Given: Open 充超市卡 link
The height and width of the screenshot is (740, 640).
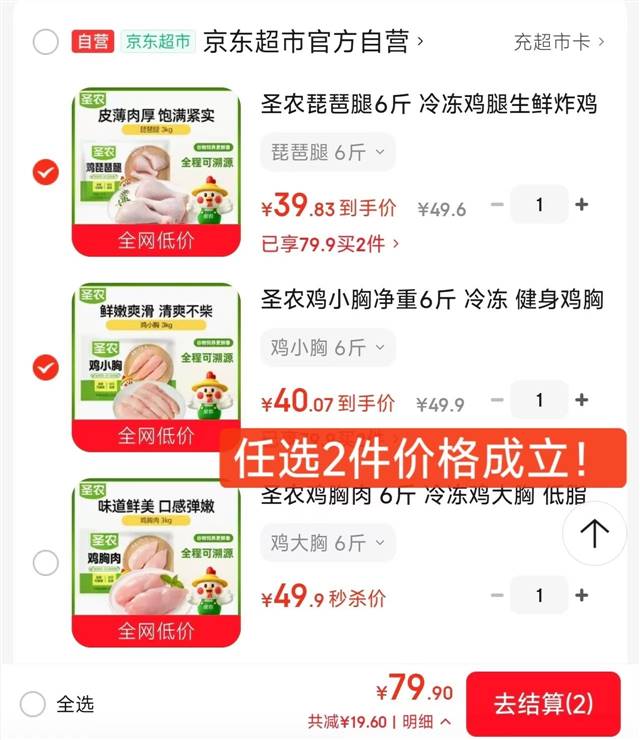Looking at the screenshot, I should pos(559,42).
